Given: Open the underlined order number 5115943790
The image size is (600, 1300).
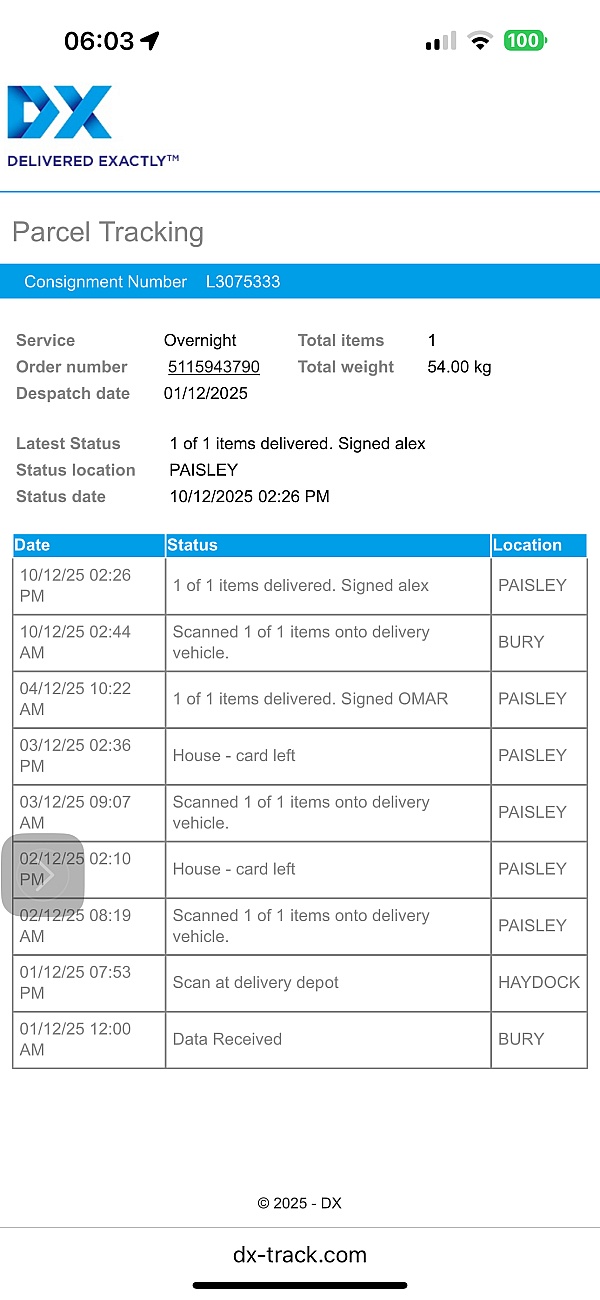Looking at the screenshot, I should pos(214,367).
